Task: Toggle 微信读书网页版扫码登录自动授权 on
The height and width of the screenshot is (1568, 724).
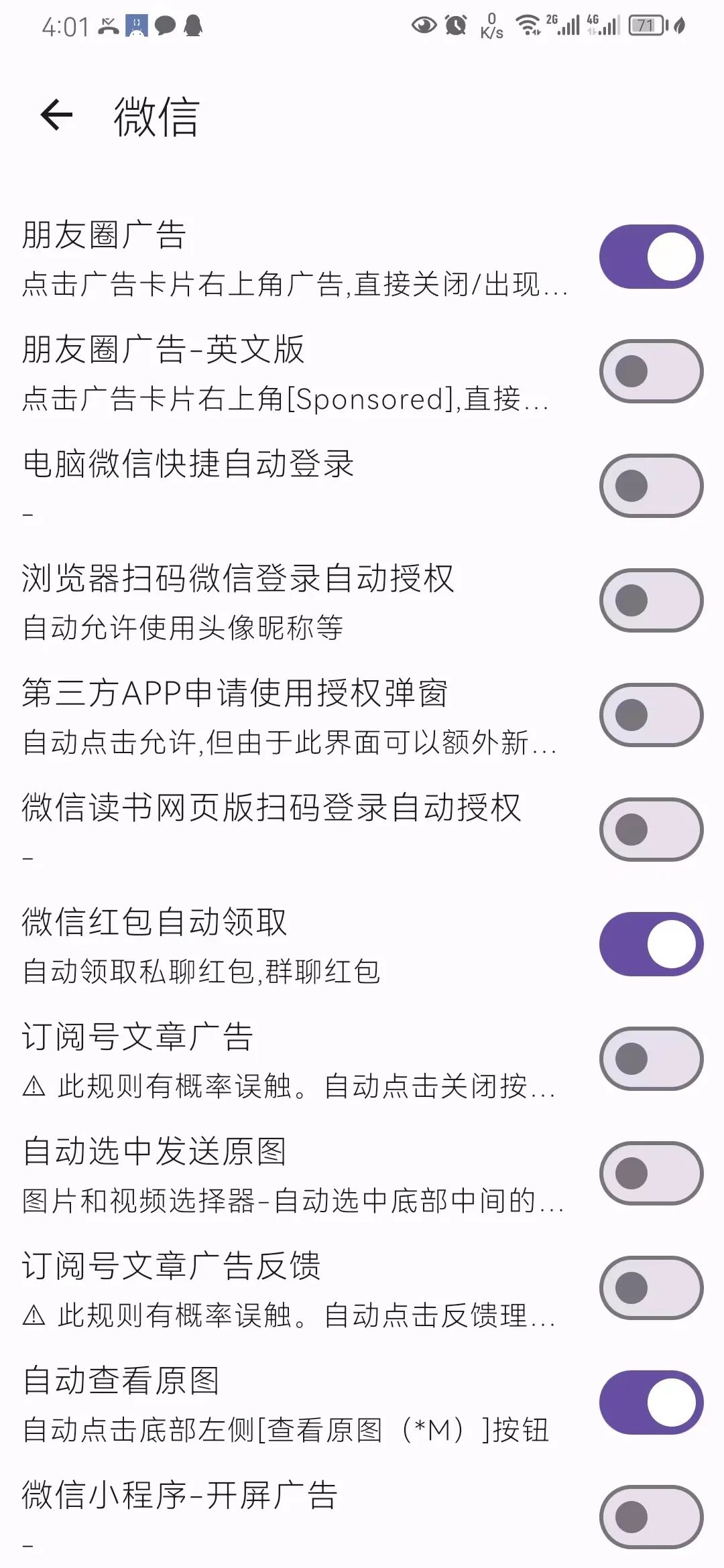Action: click(651, 830)
